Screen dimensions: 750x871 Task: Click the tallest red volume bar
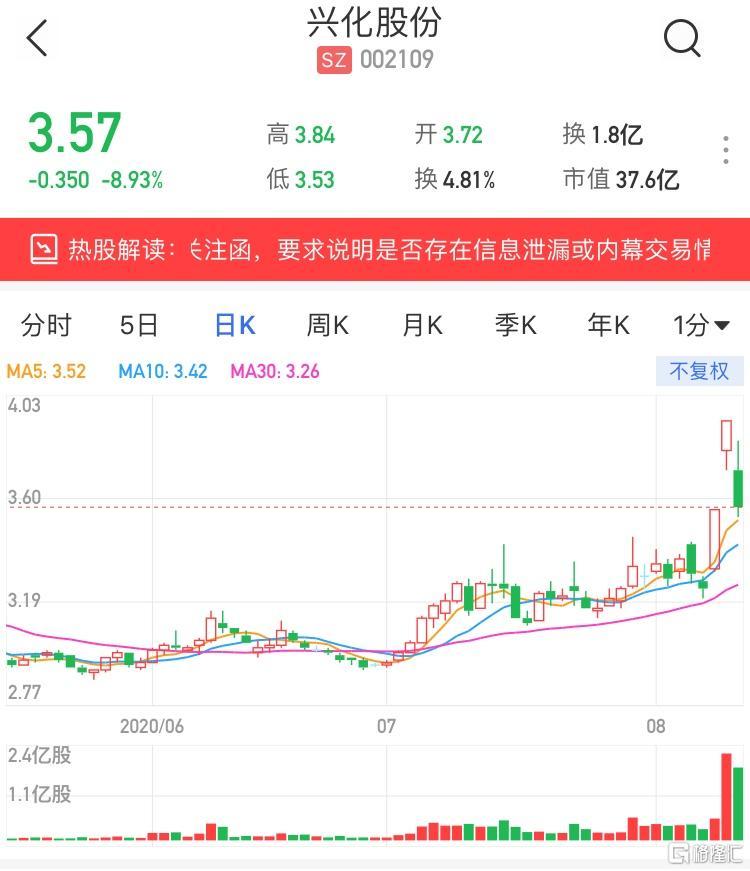pyautogui.click(x=728, y=795)
